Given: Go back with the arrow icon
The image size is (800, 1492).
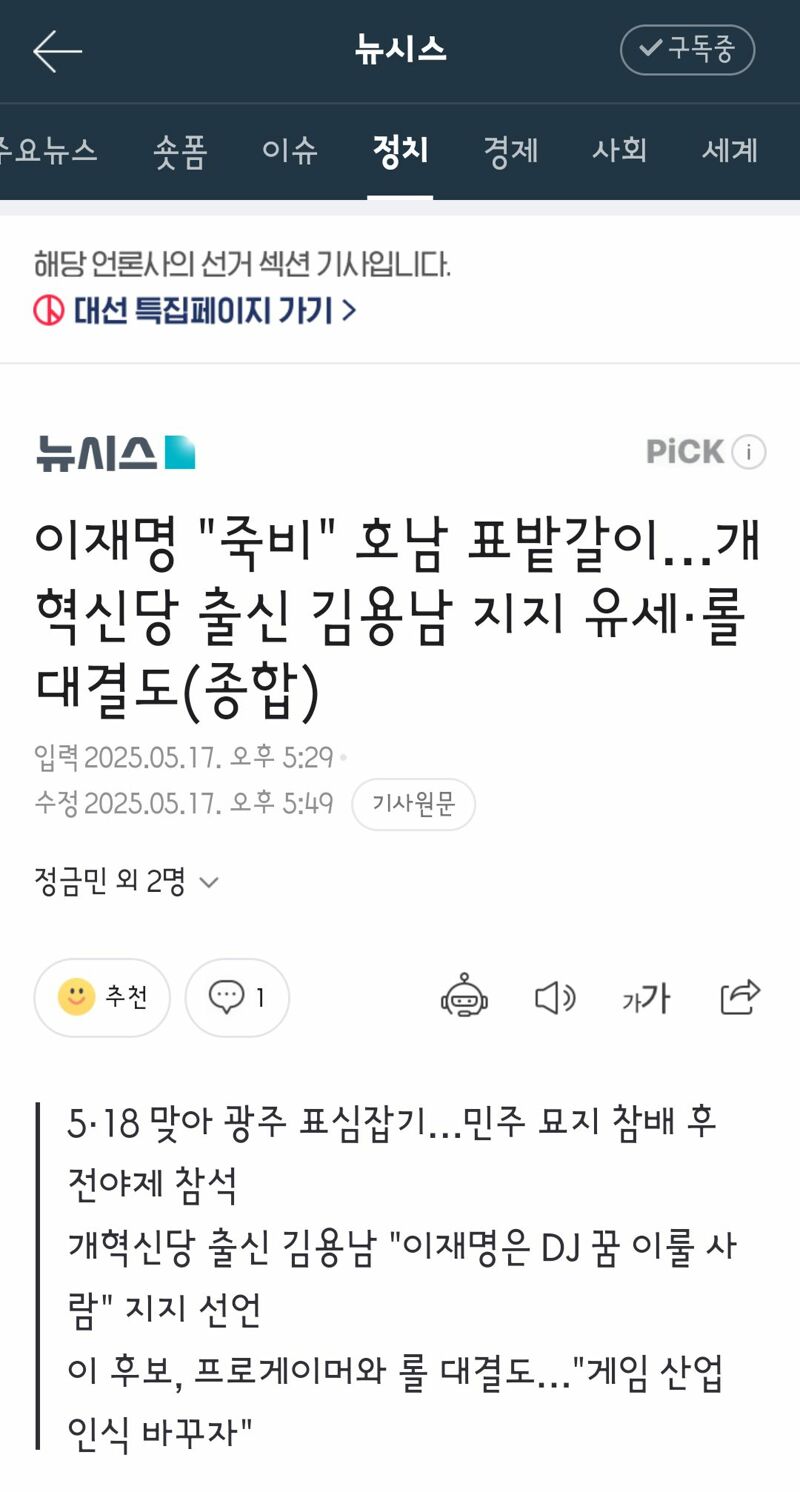Looking at the screenshot, I should pos(57,51).
